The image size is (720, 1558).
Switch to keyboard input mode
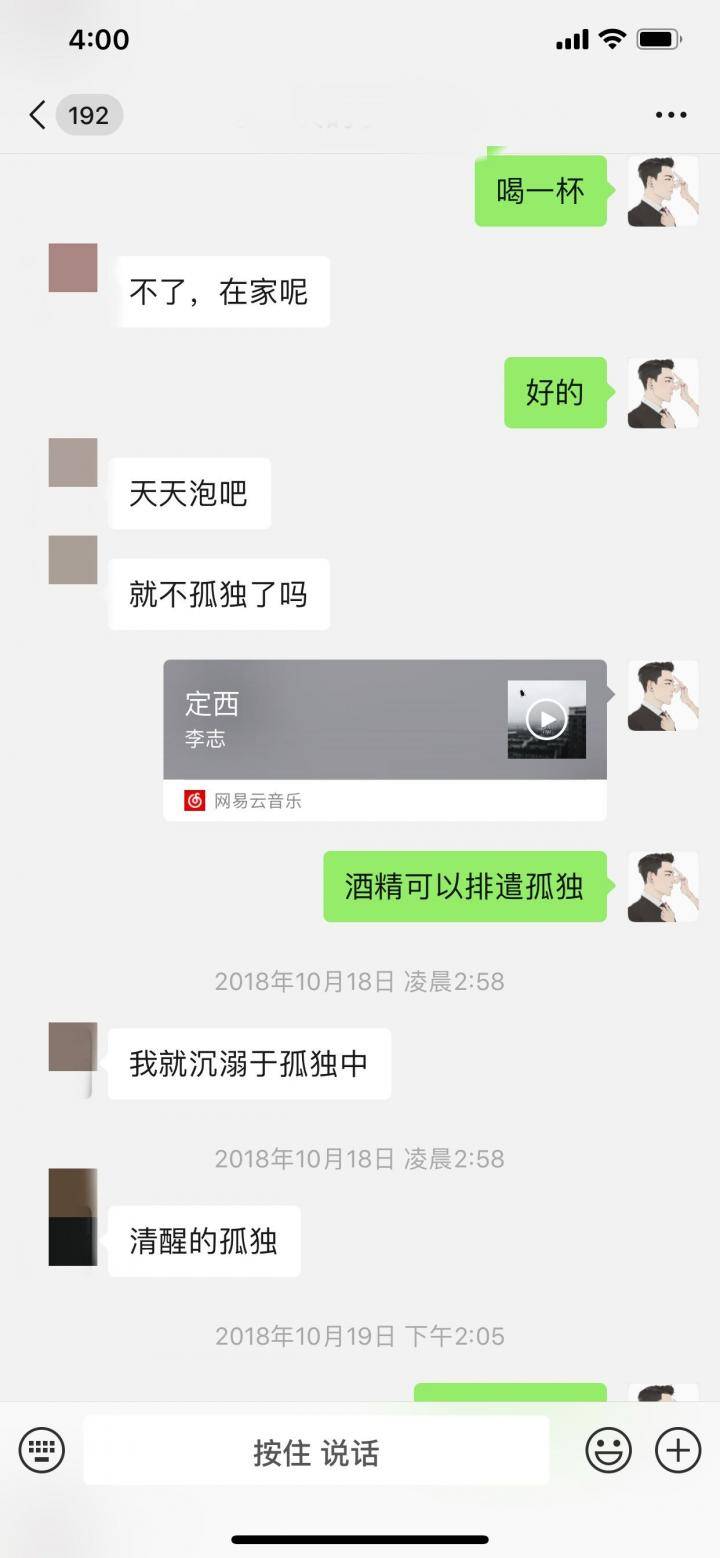pos(42,1449)
